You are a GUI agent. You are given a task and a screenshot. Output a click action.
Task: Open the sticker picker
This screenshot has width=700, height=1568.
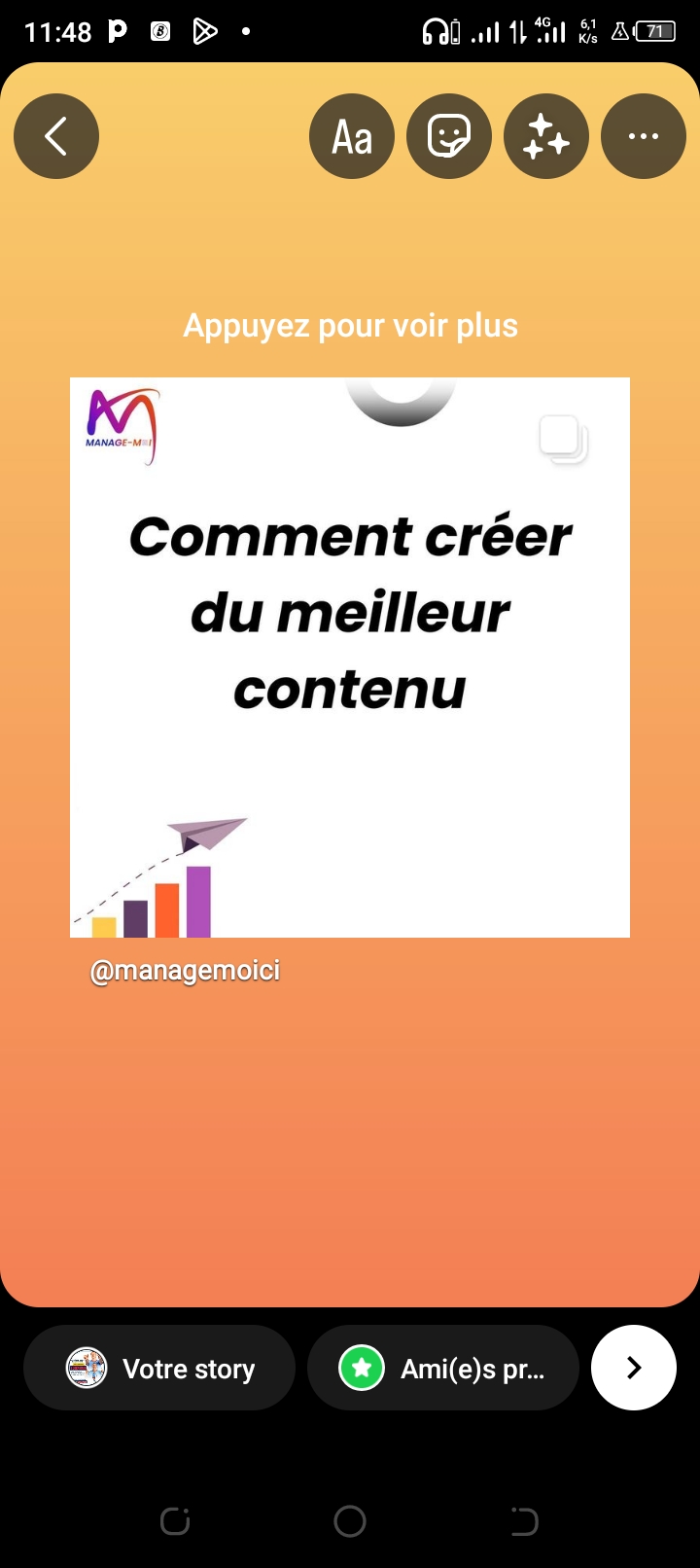click(x=449, y=136)
